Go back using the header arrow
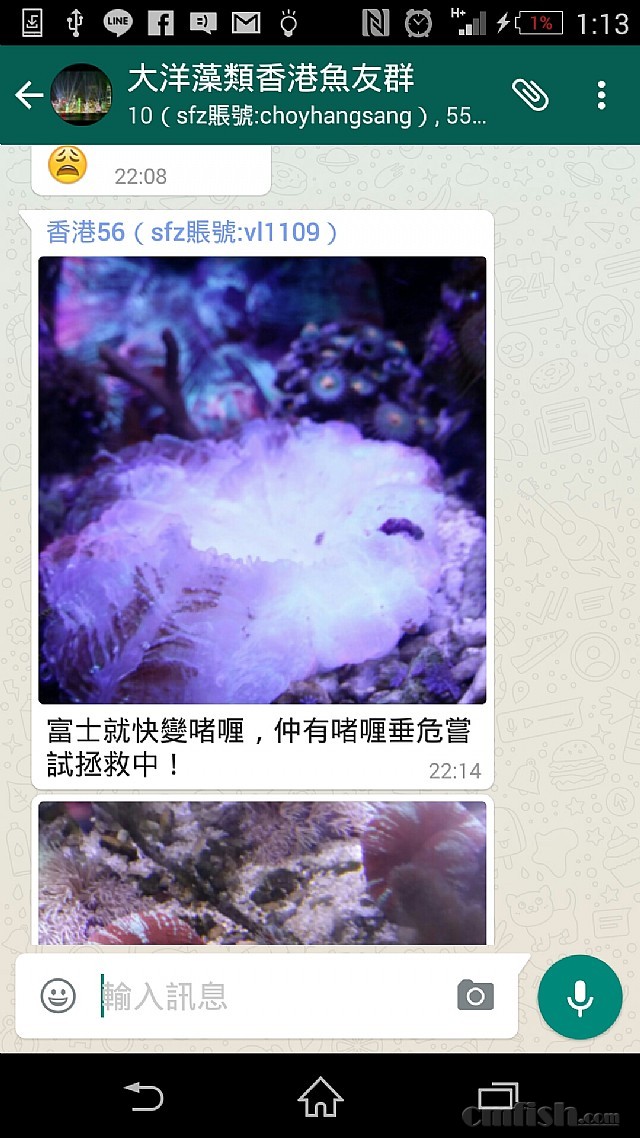The height and width of the screenshot is (1138, 640). [29, 95]
